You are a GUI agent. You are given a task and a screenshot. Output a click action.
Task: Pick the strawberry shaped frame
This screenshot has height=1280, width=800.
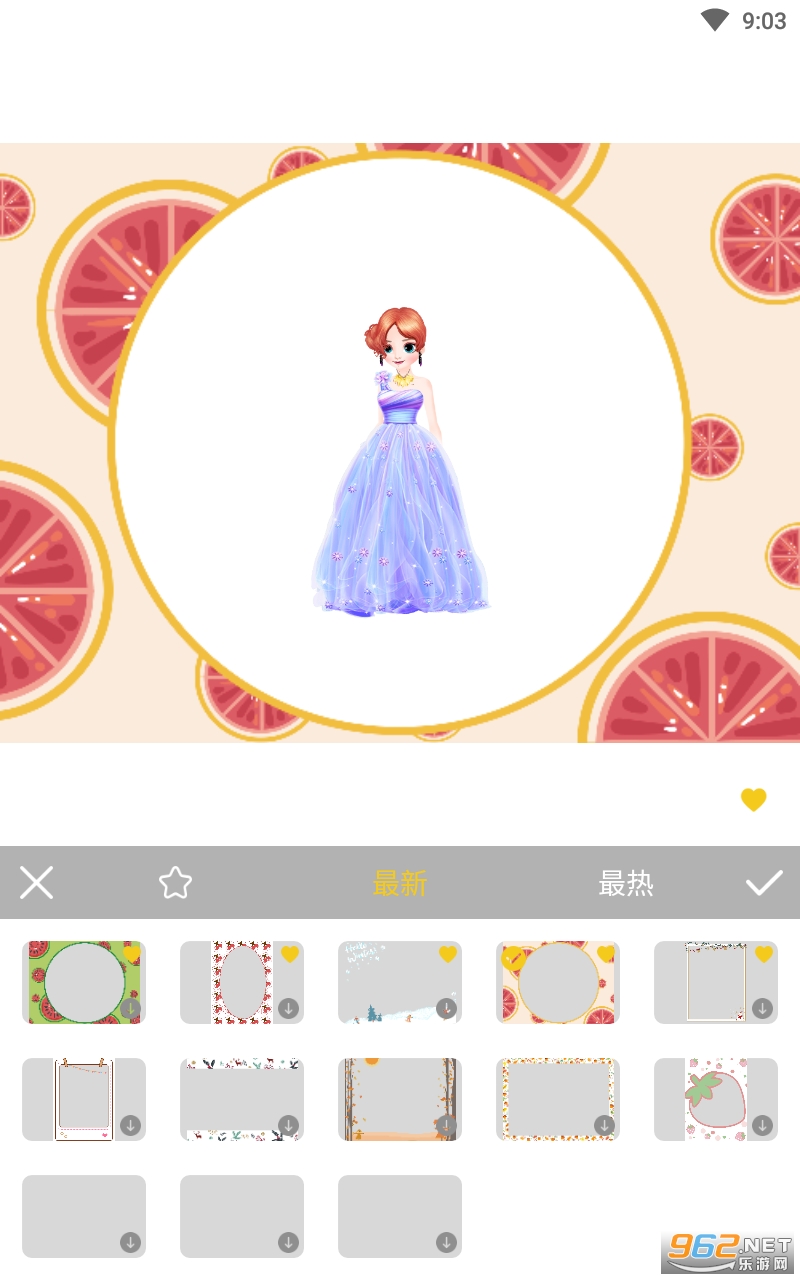tap(716, 1099)
